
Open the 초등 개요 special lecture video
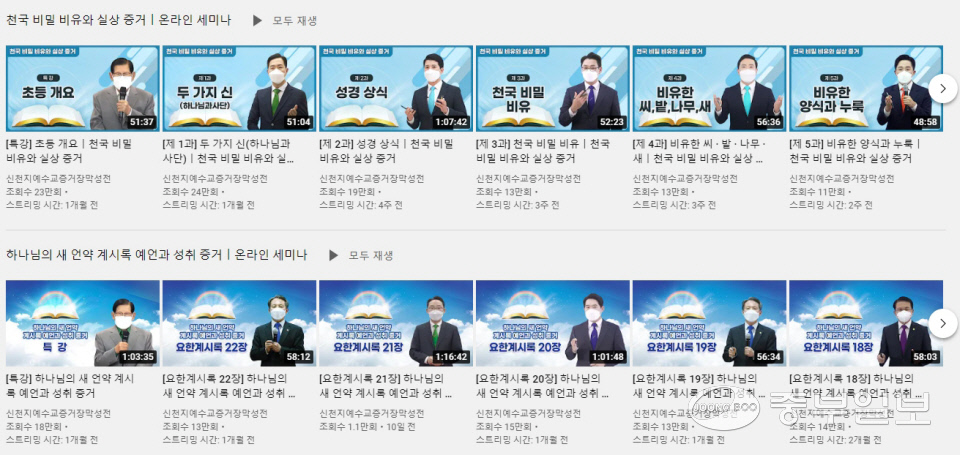[x=82, y=88]
